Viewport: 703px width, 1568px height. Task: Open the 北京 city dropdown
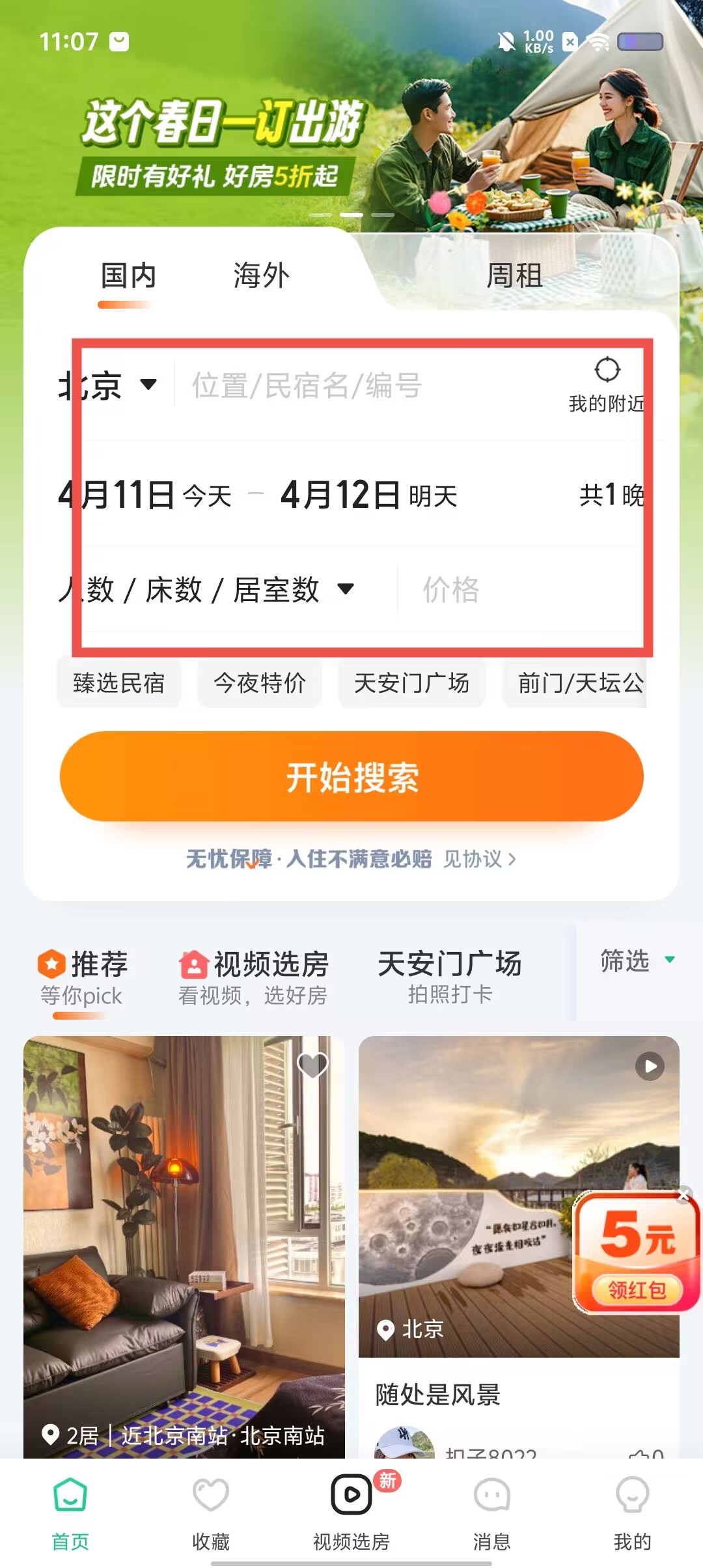click(x=107, y=385)
